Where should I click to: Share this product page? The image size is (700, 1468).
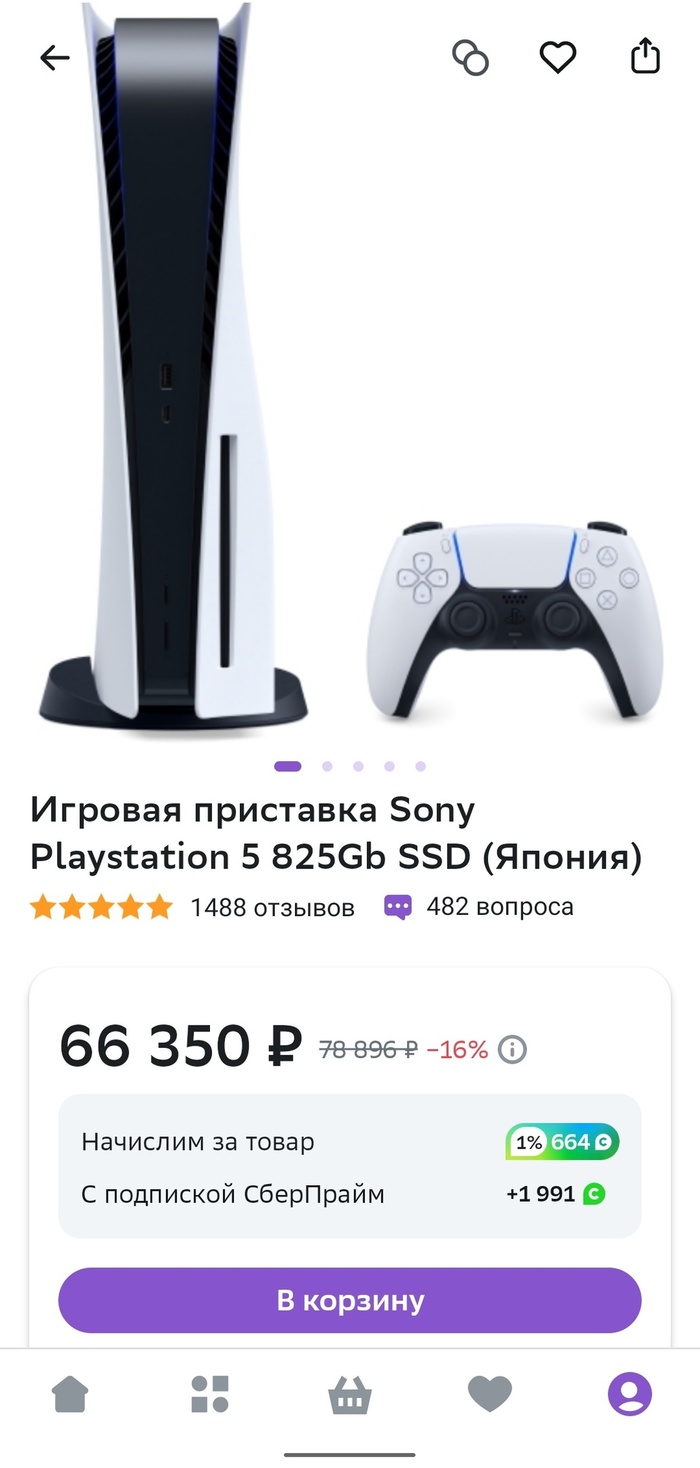click(646, 56)
